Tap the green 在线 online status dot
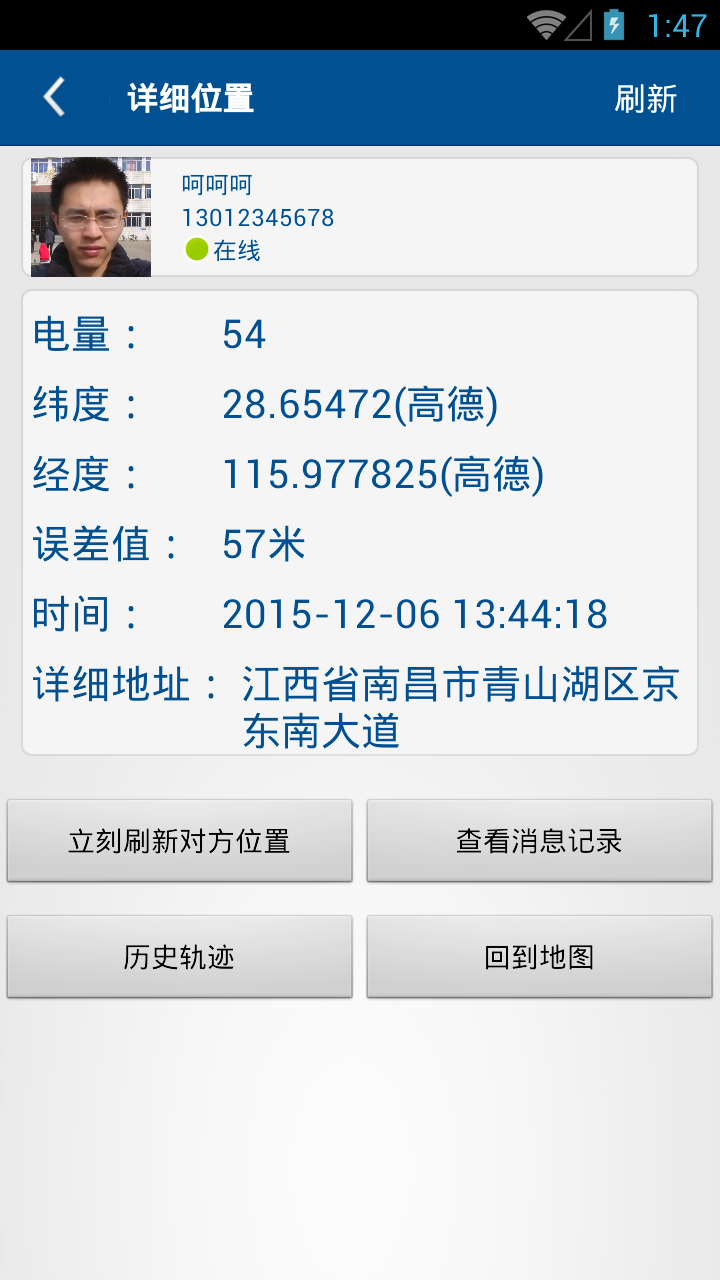Screen dimensions: 720x1280 (197, 248)
